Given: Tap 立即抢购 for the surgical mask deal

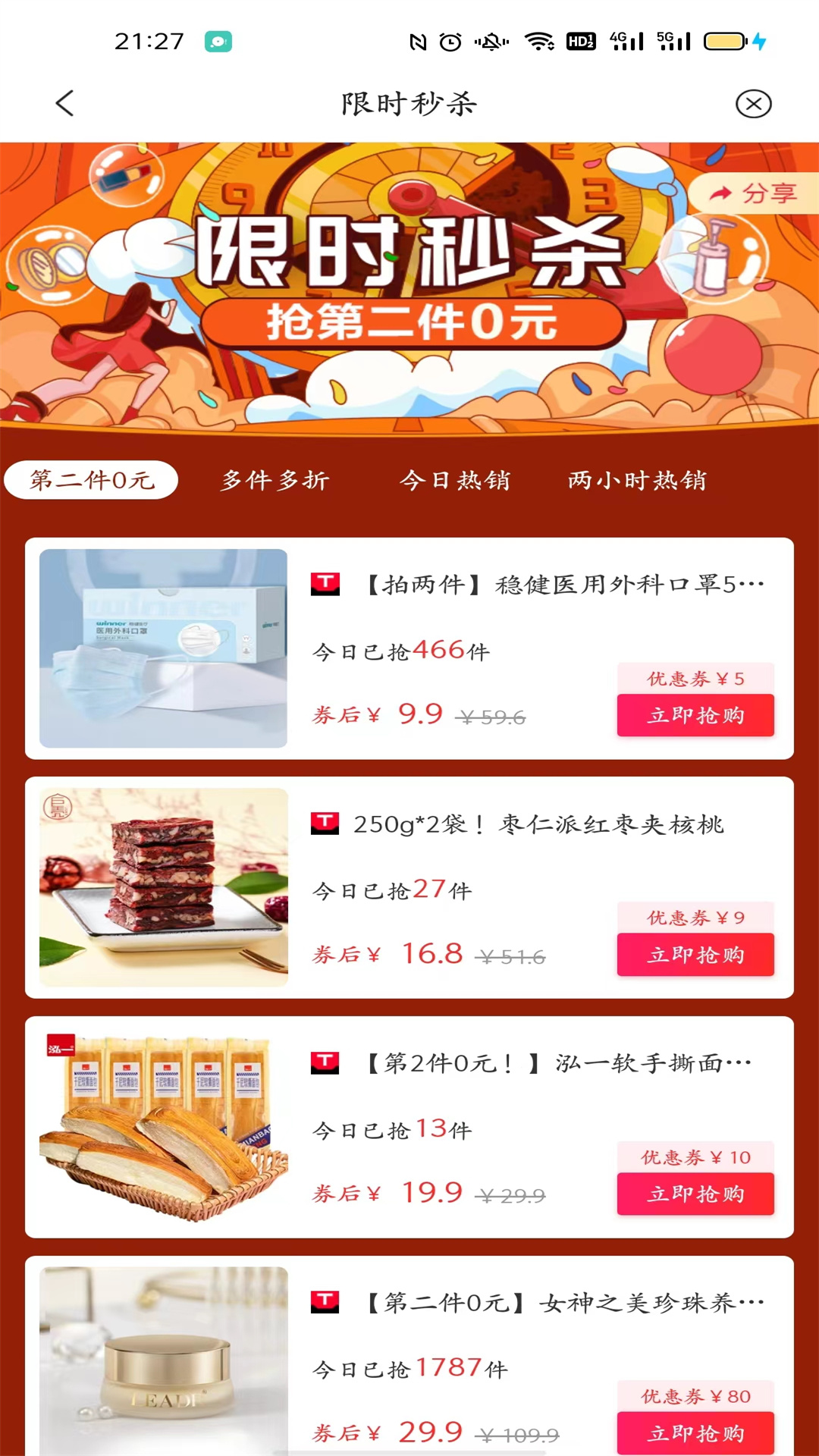Looking at the screenshot, I should point(695,715).
